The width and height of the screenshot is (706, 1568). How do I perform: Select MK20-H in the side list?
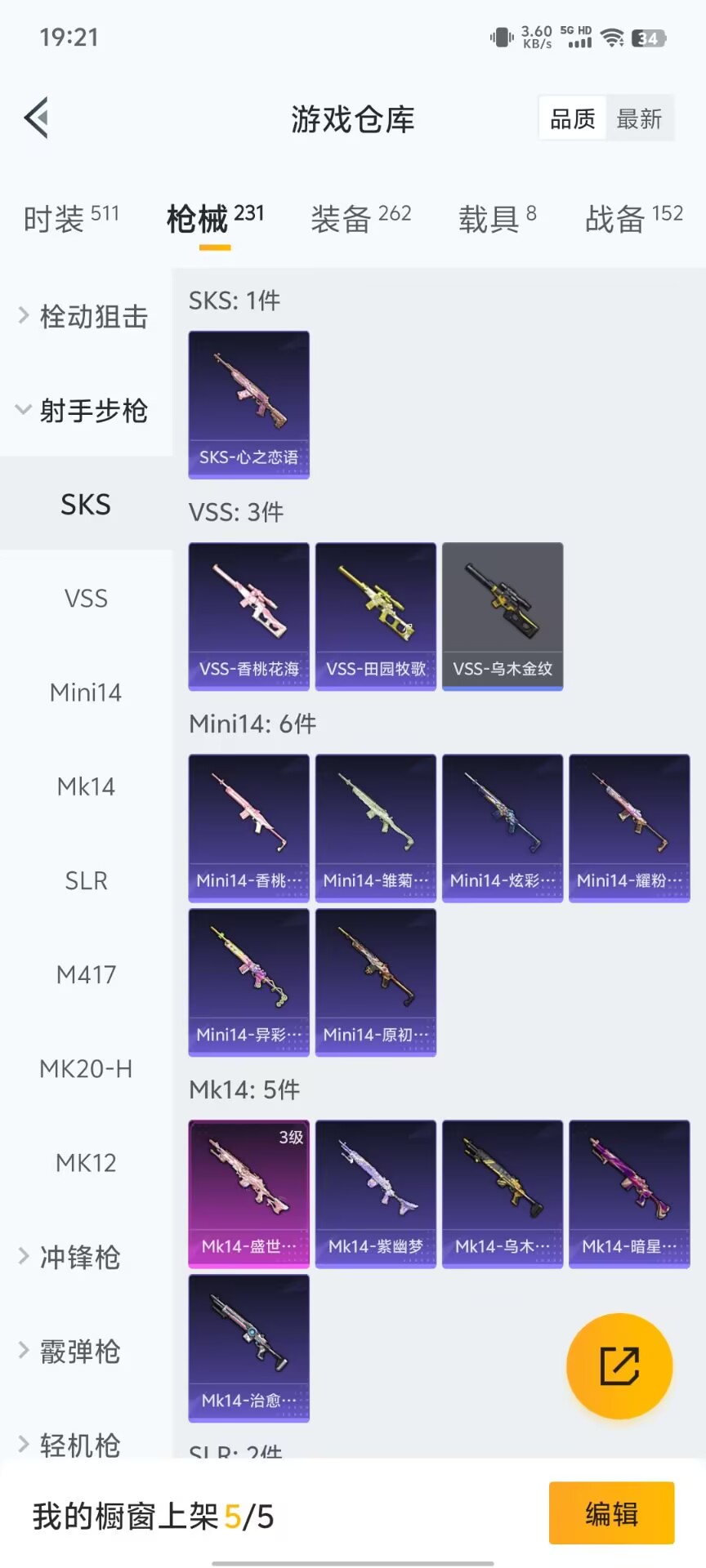(x=86, y=1068)
